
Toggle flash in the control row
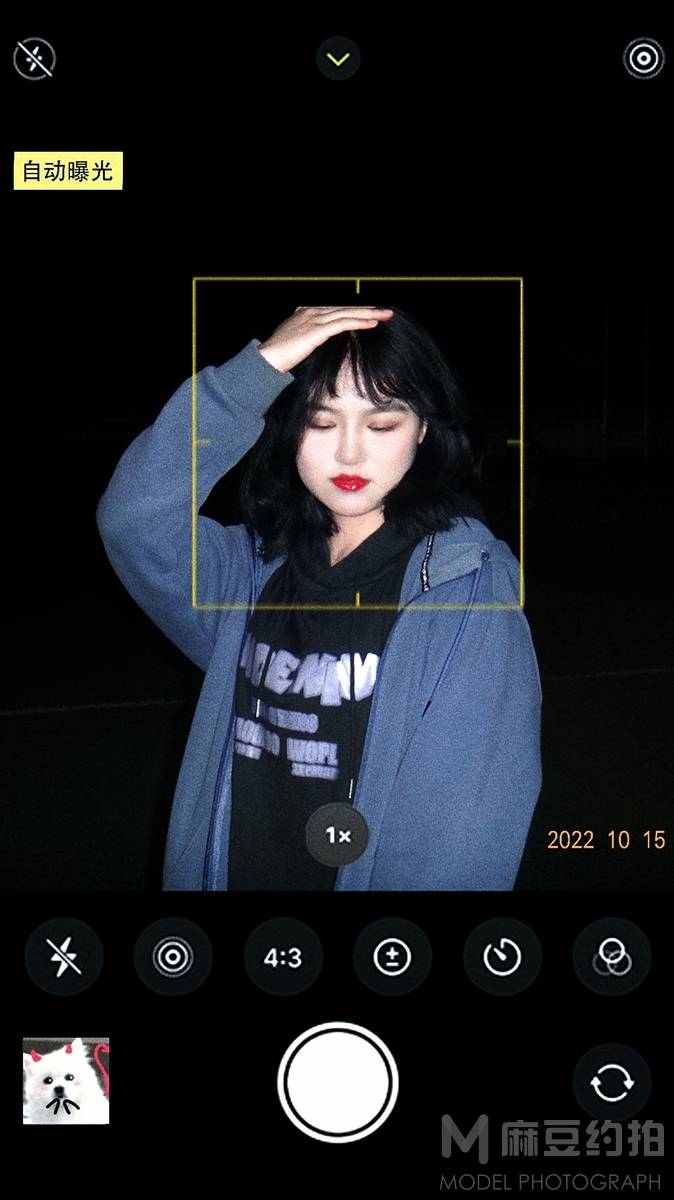click(64, 957)
